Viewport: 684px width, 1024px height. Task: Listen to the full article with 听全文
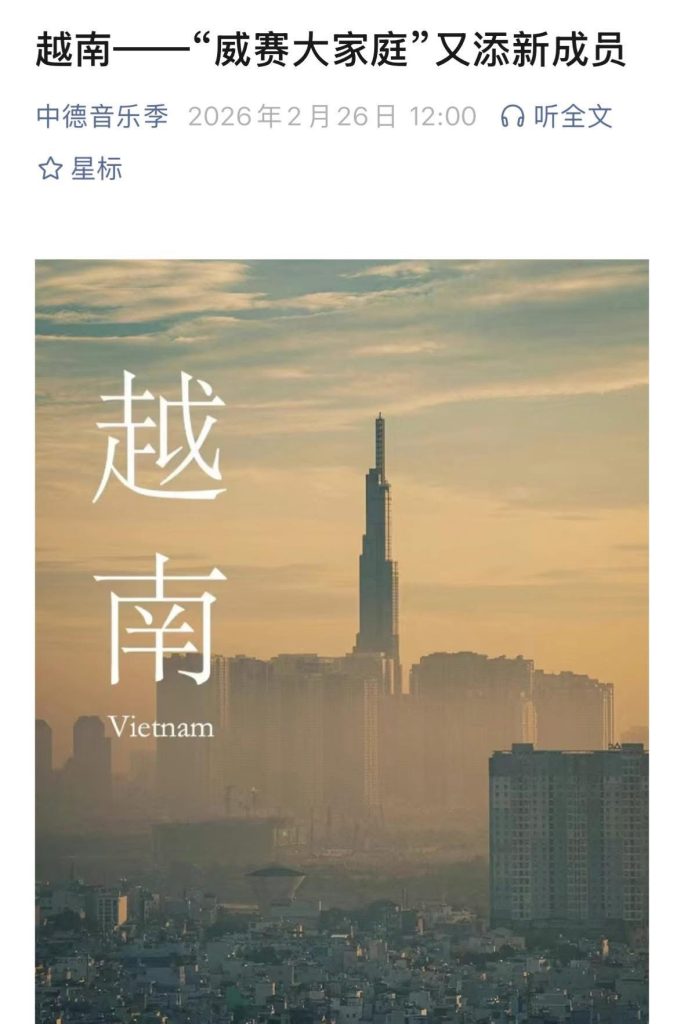(x=556, y=117)
